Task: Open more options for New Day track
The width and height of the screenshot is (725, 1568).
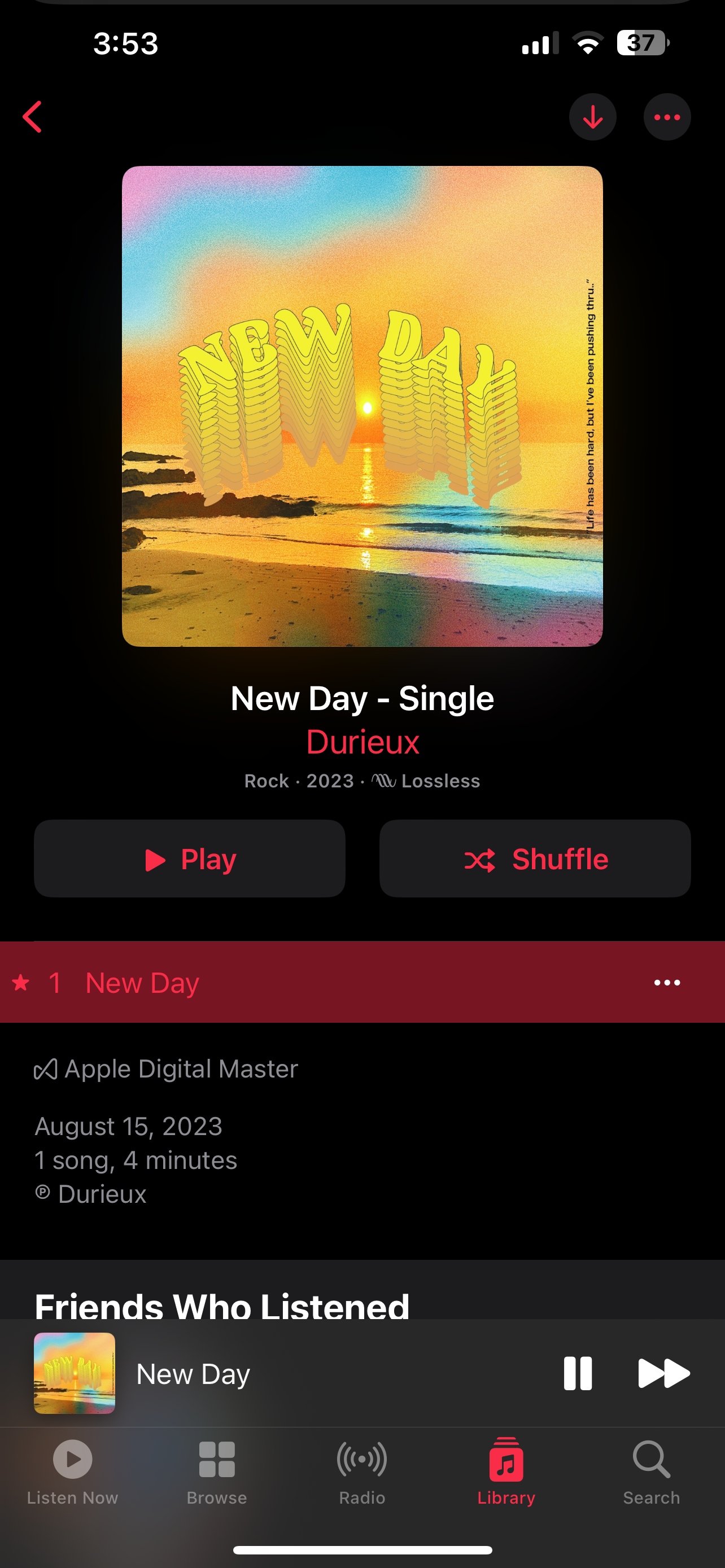Action: (667, 983)
